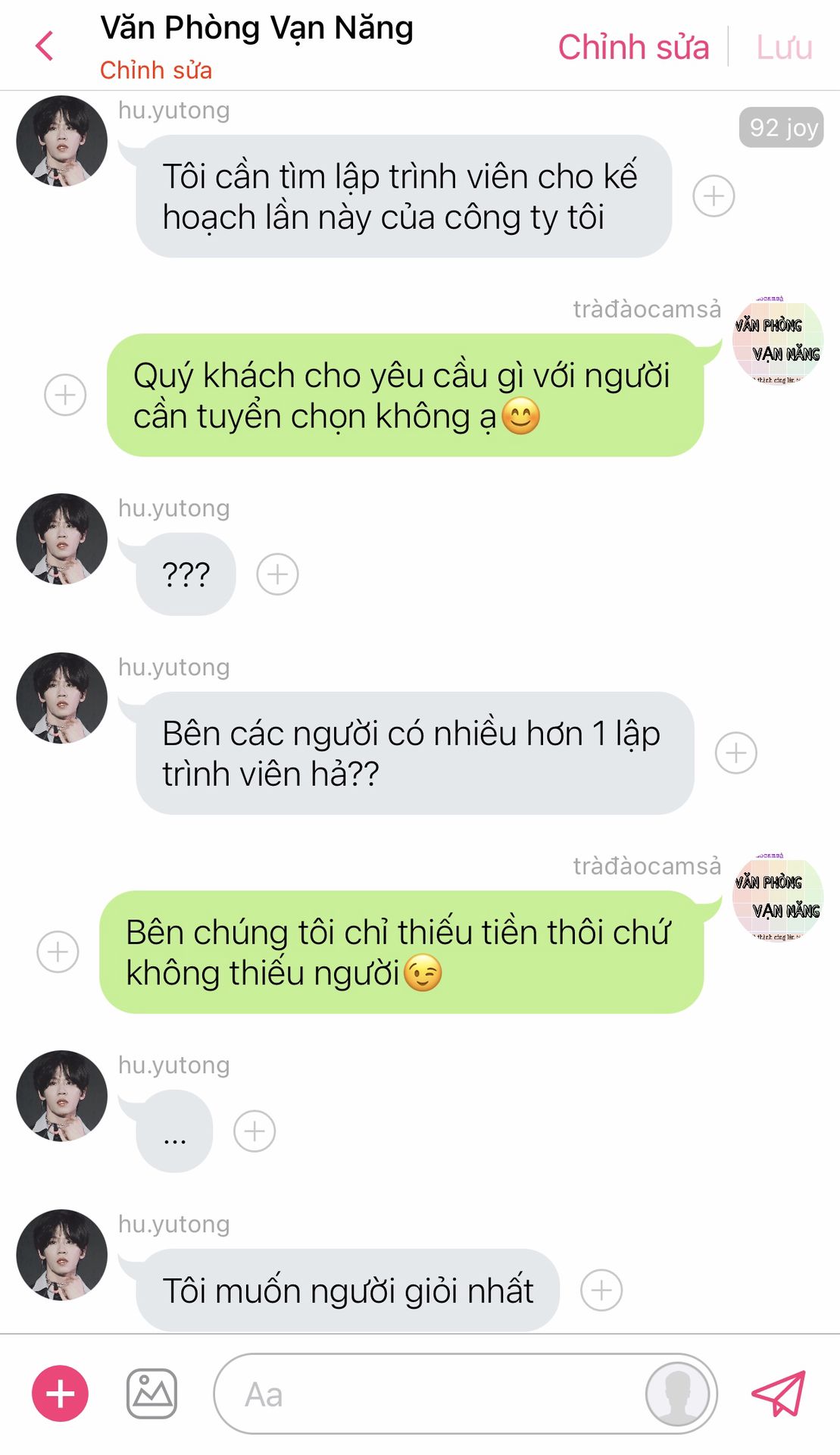Tap the Văn Phòng Vạn Năng avatar at "Quý khách"

pos(778,340)
